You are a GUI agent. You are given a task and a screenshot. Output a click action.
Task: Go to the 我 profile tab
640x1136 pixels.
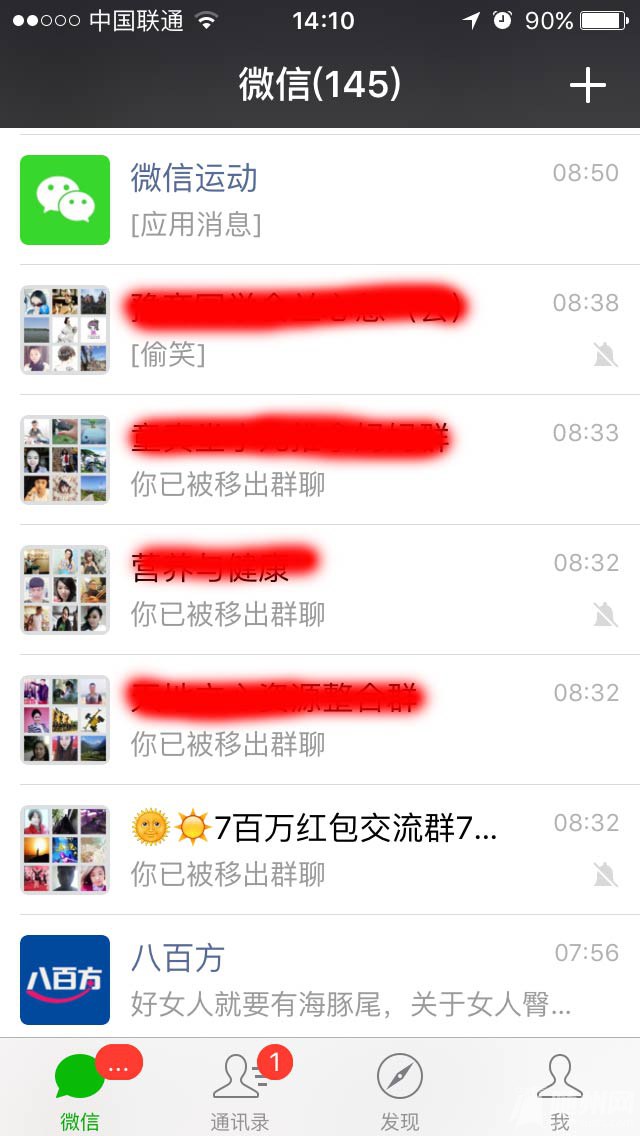coord(560,1090)
